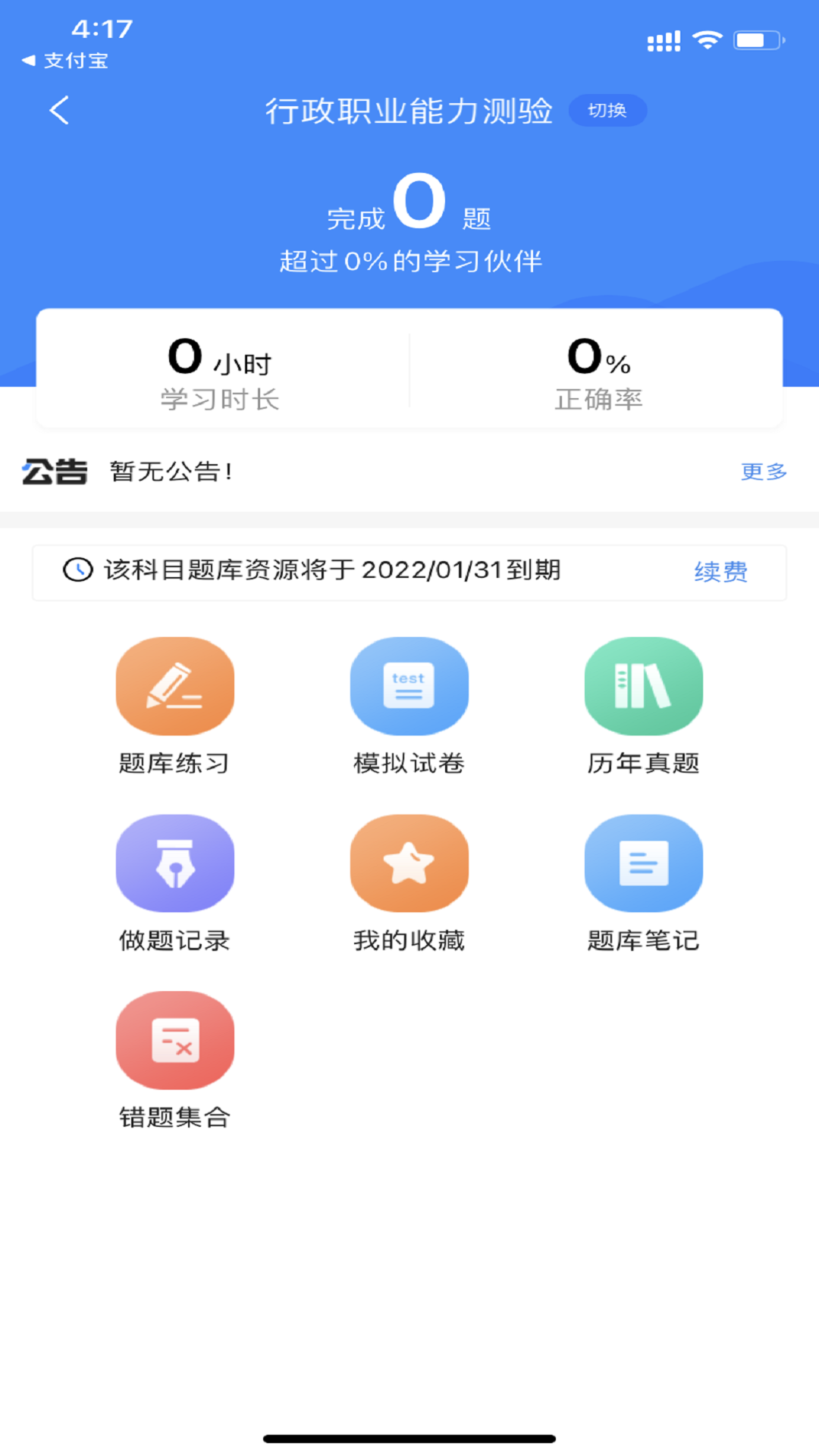Image resolution: width=819 pixels, height=1456 pixels.
Task: Open 历年真题 past exam papers
Action: [643, 685]
